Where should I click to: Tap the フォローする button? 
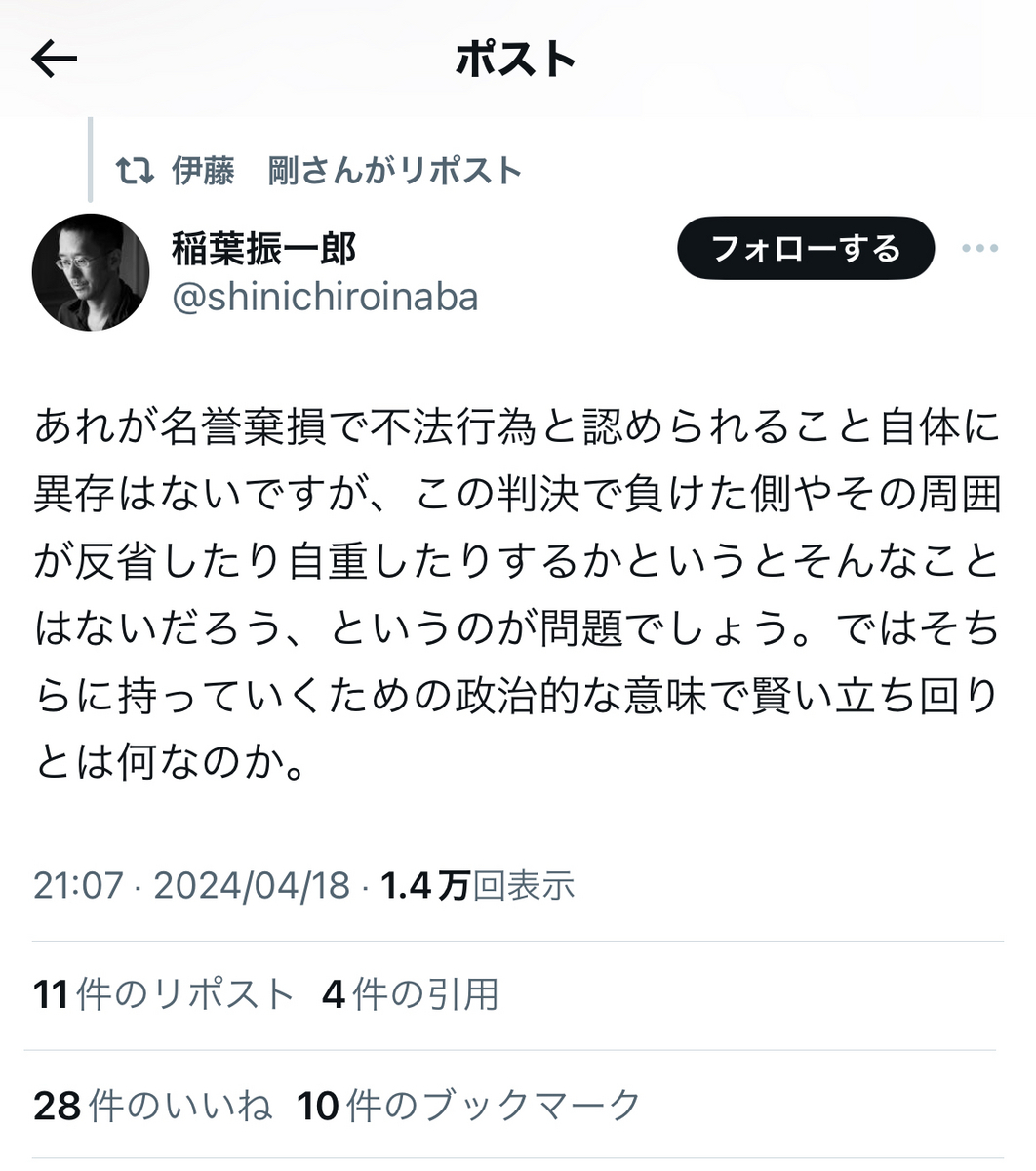pos(806,249)
